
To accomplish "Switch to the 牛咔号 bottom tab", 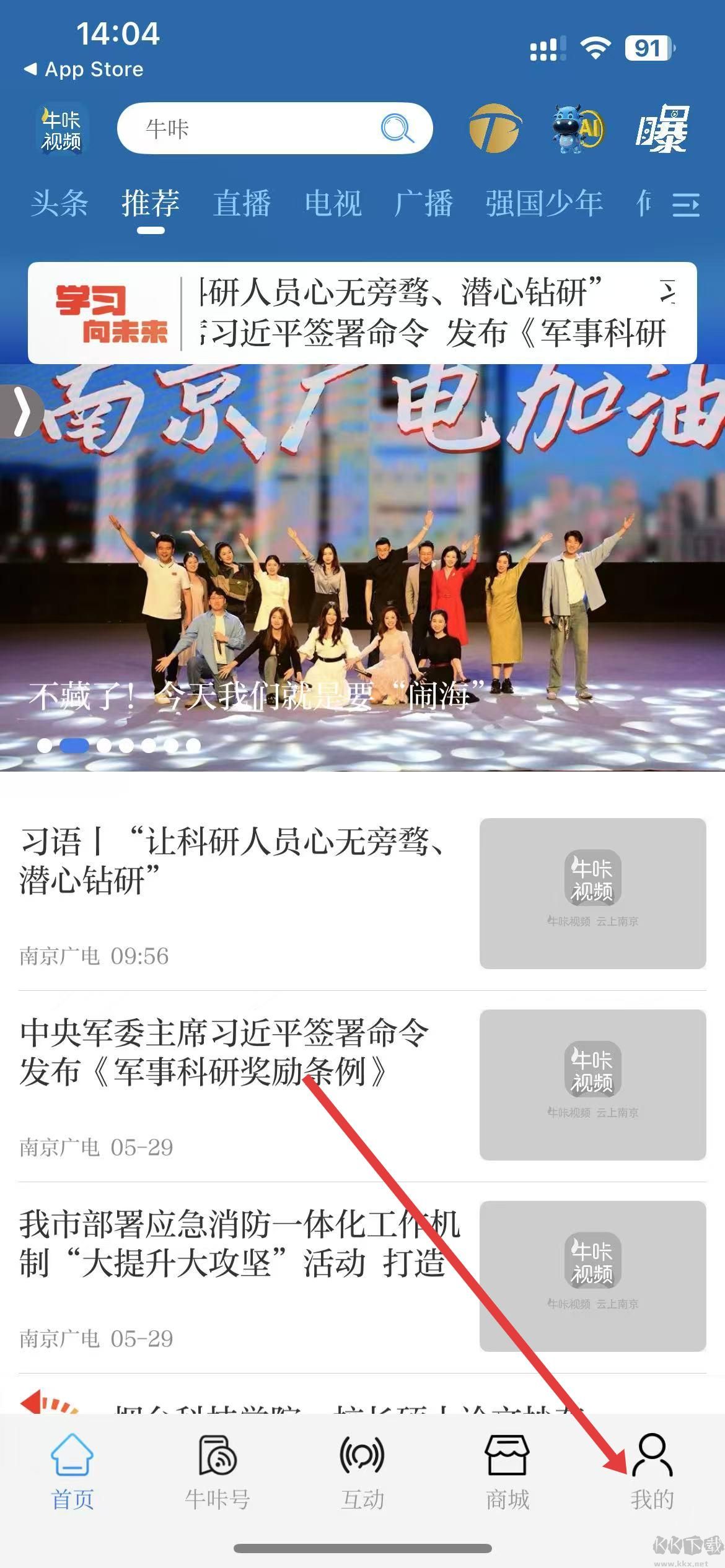I will [x=217, y=1472].
